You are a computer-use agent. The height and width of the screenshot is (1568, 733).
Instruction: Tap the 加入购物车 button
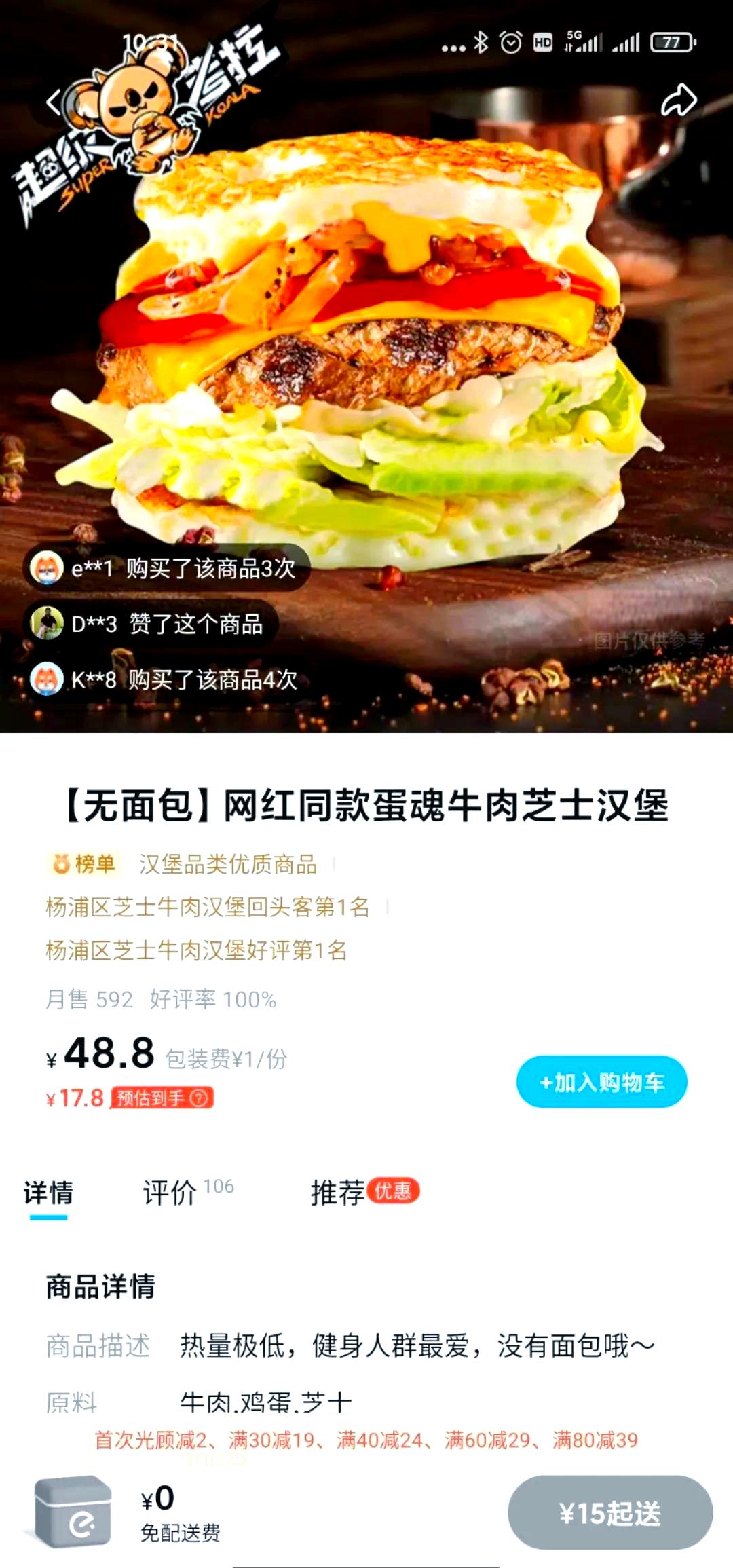601,1082
